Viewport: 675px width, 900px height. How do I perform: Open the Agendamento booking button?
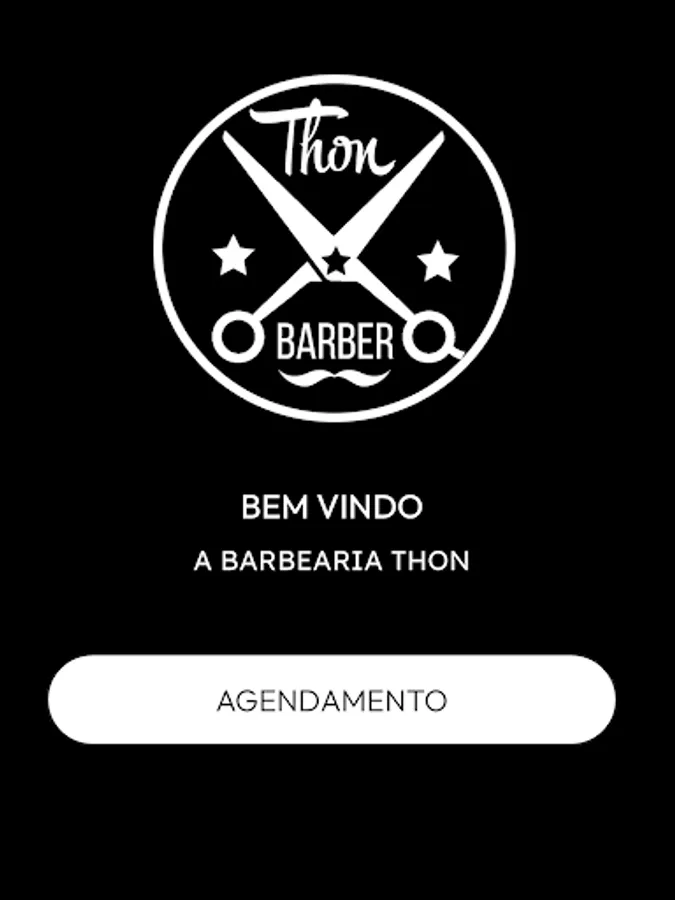click(331, 699)
